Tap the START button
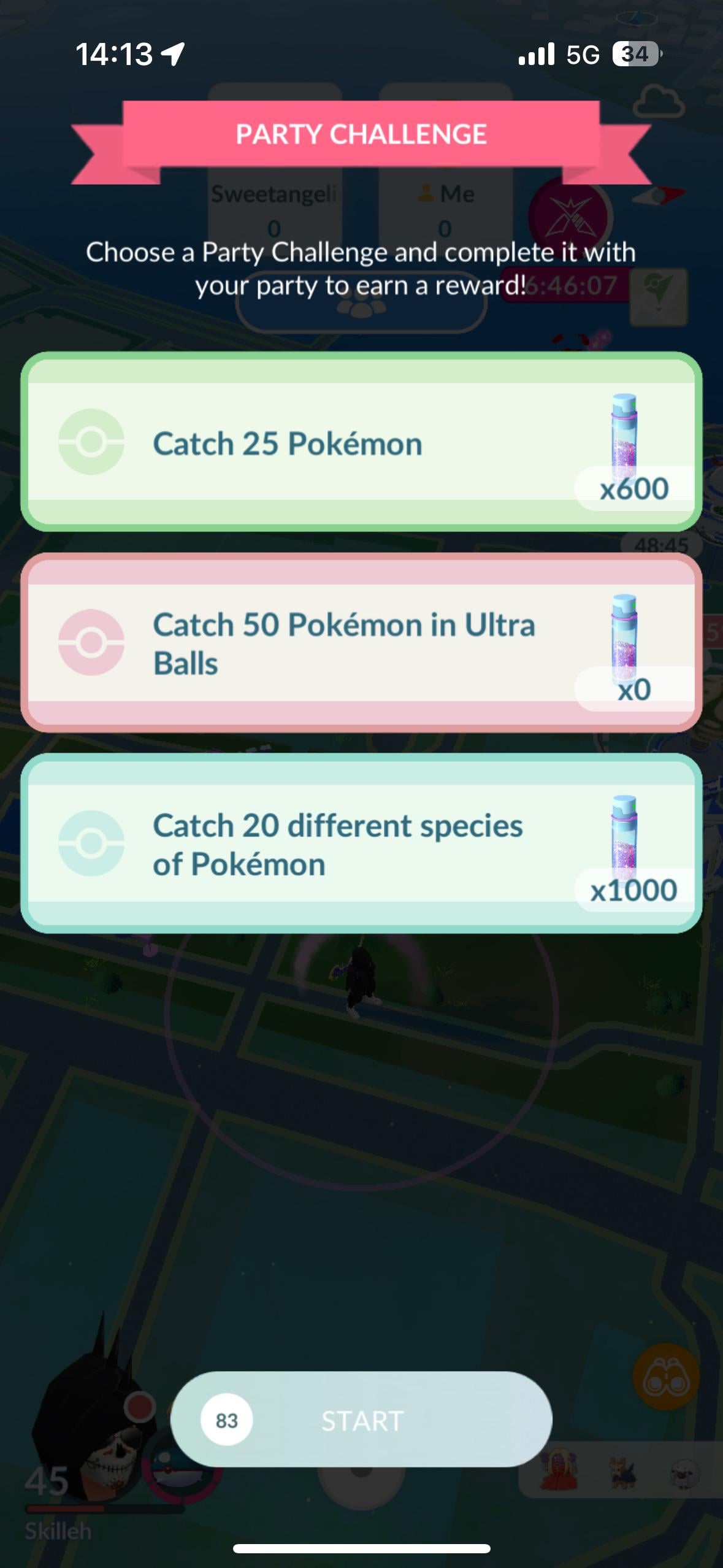 click(x=362, y=1420)
